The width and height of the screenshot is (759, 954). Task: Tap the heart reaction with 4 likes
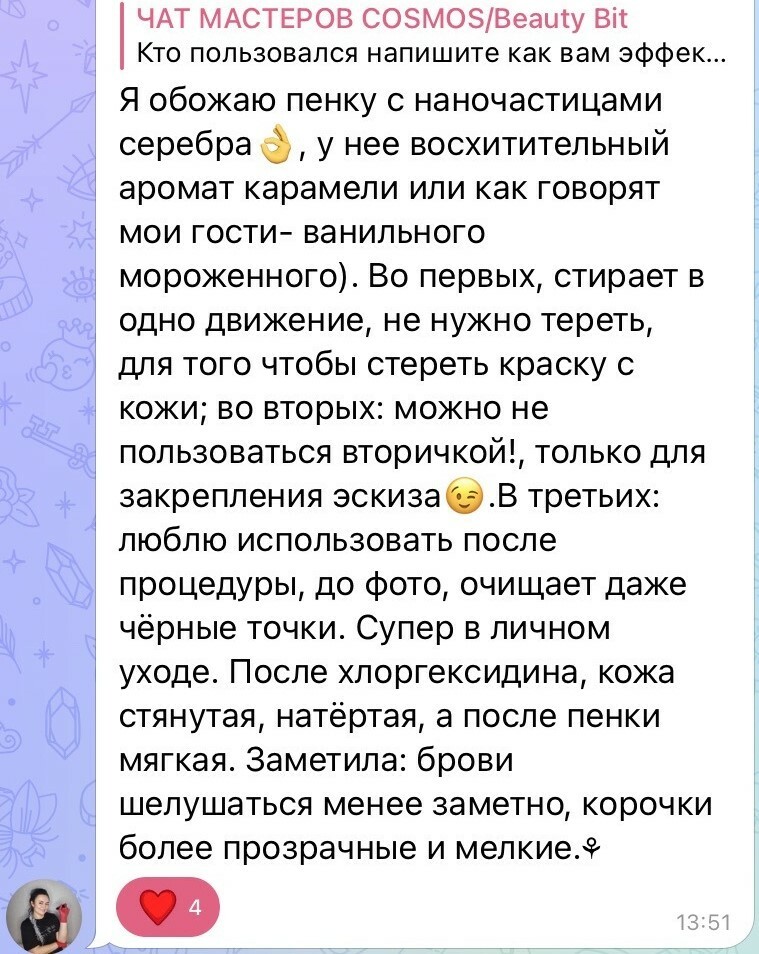click(168, 907)
